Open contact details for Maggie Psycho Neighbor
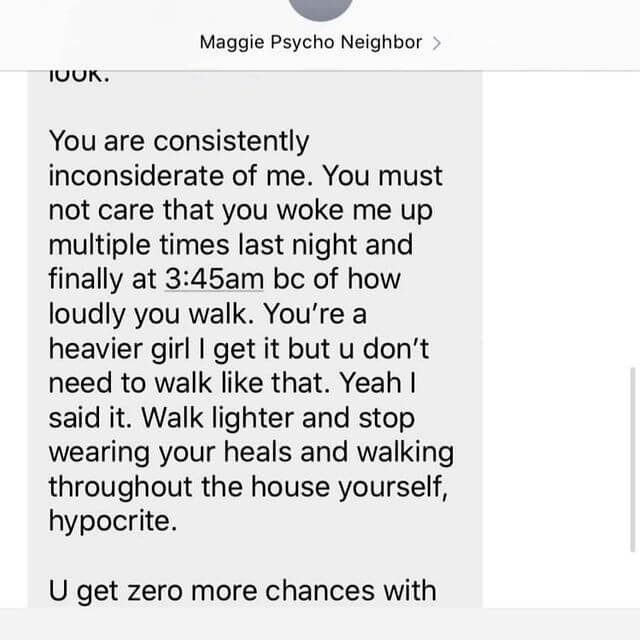Screen dimensions: 640x640 320,43
